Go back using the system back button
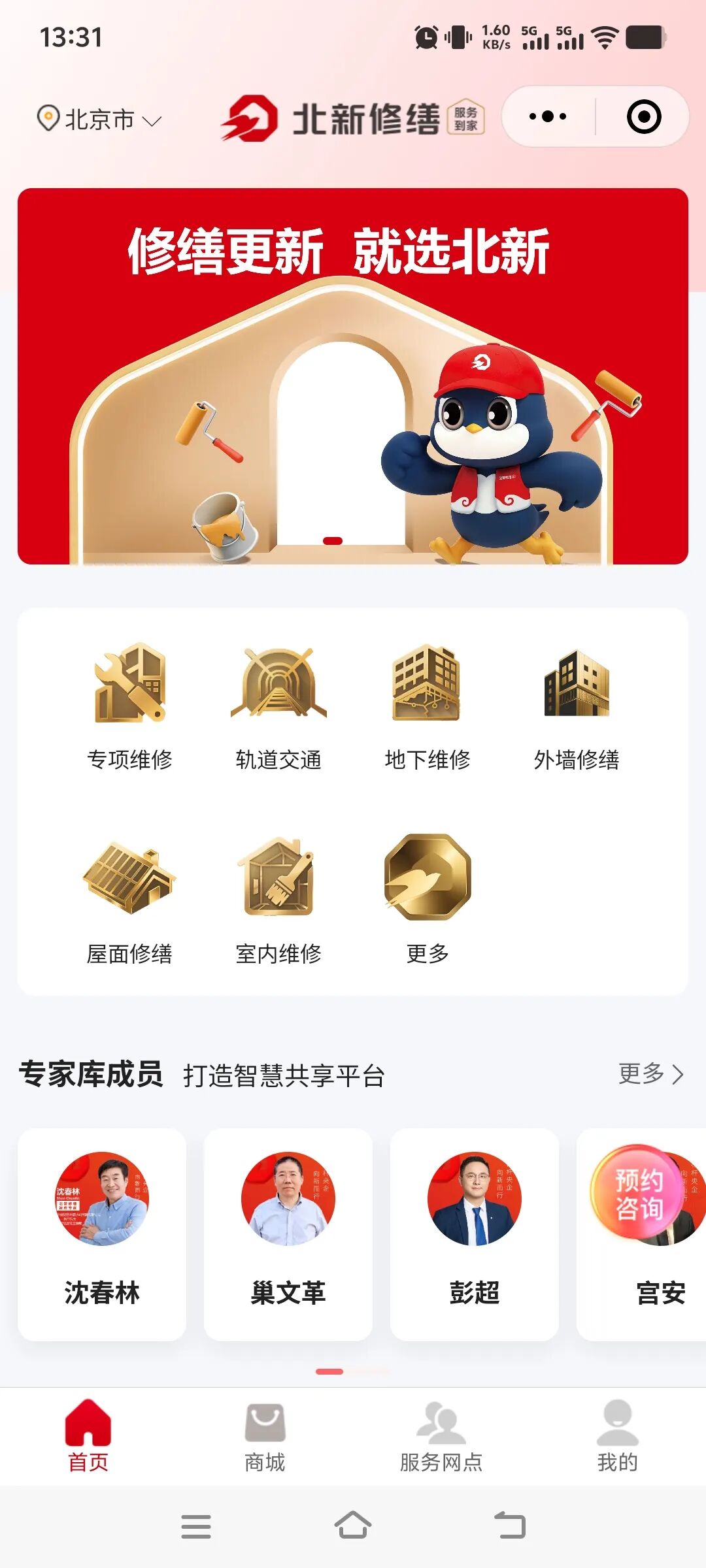 click(x=510, y=1526)
